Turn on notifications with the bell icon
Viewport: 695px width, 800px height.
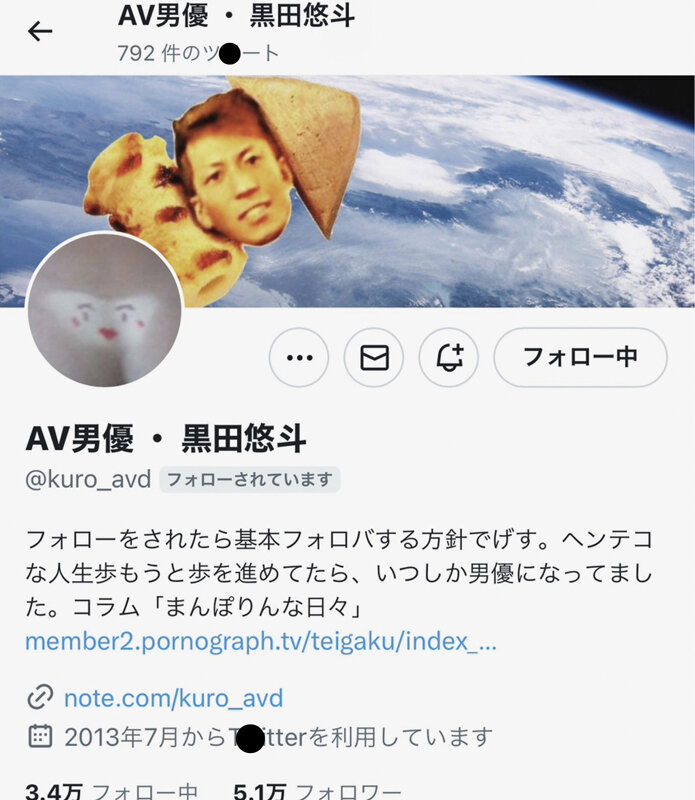(449, 357)
